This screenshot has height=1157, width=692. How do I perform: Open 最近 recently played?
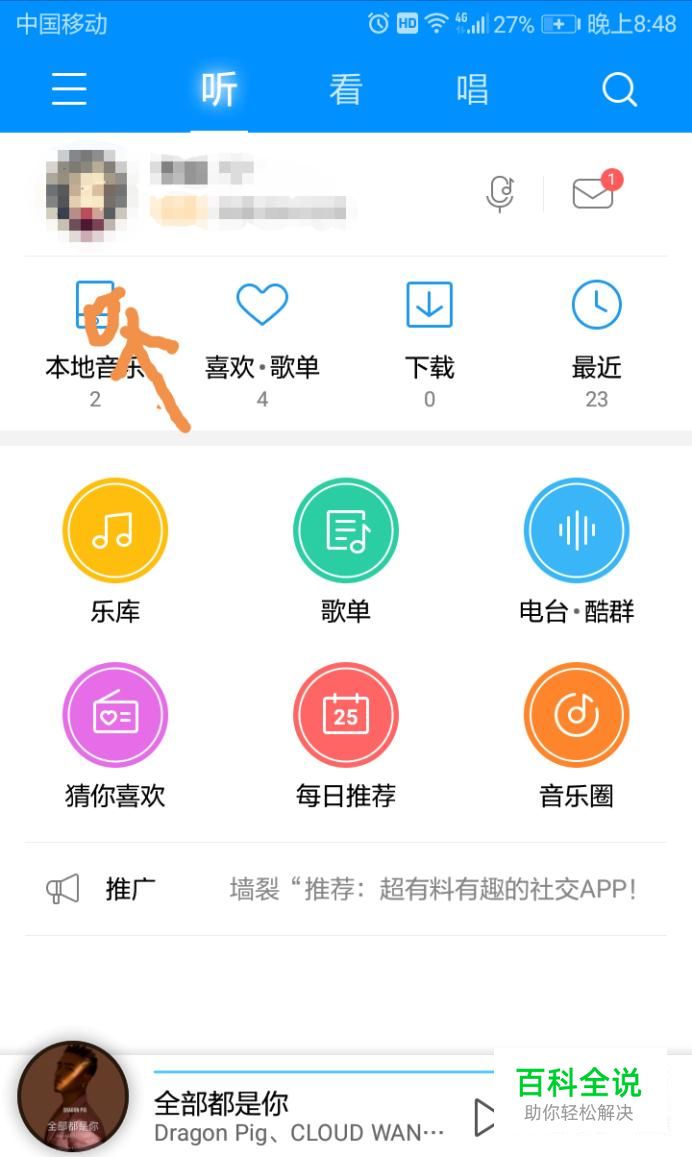[596, 340]
